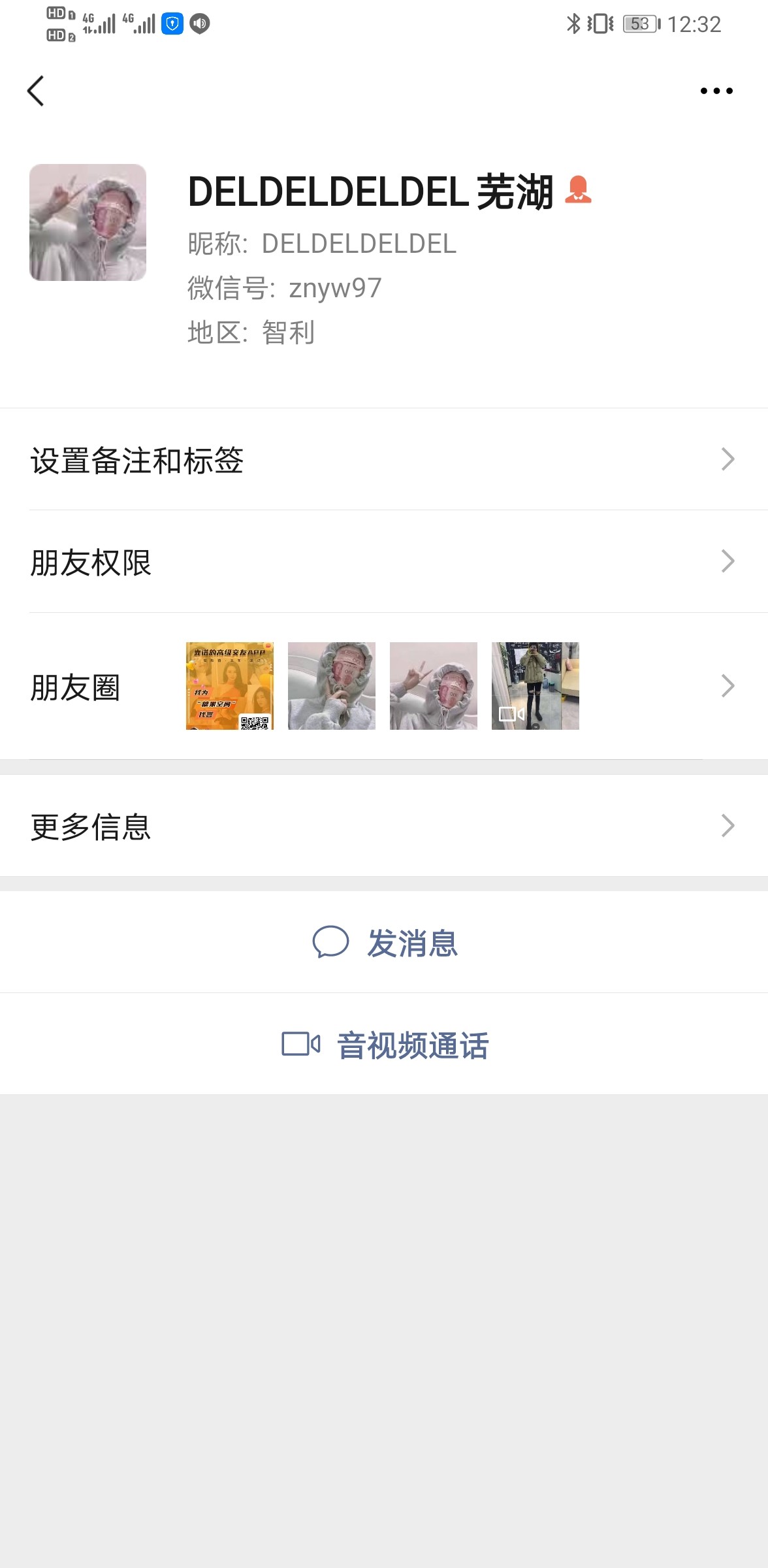The height and width of the screenshot is (1568, 768).
Task: Open the more options menu via ellipsis icon
Action: (715, 91)
